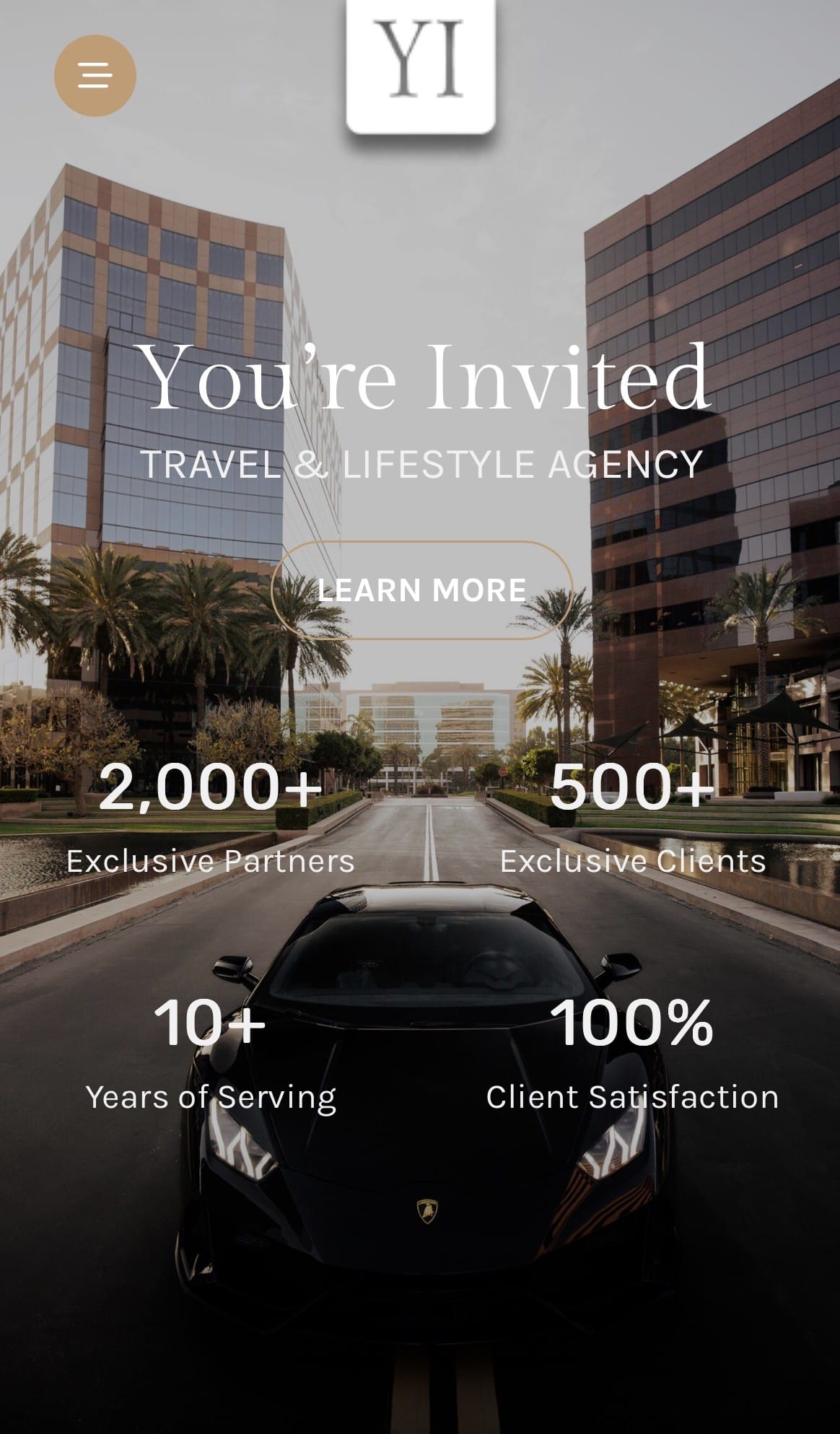Open the hamburger navigation menu
This screenshot has height=1434, width=840.
click(x=95, y=75)
